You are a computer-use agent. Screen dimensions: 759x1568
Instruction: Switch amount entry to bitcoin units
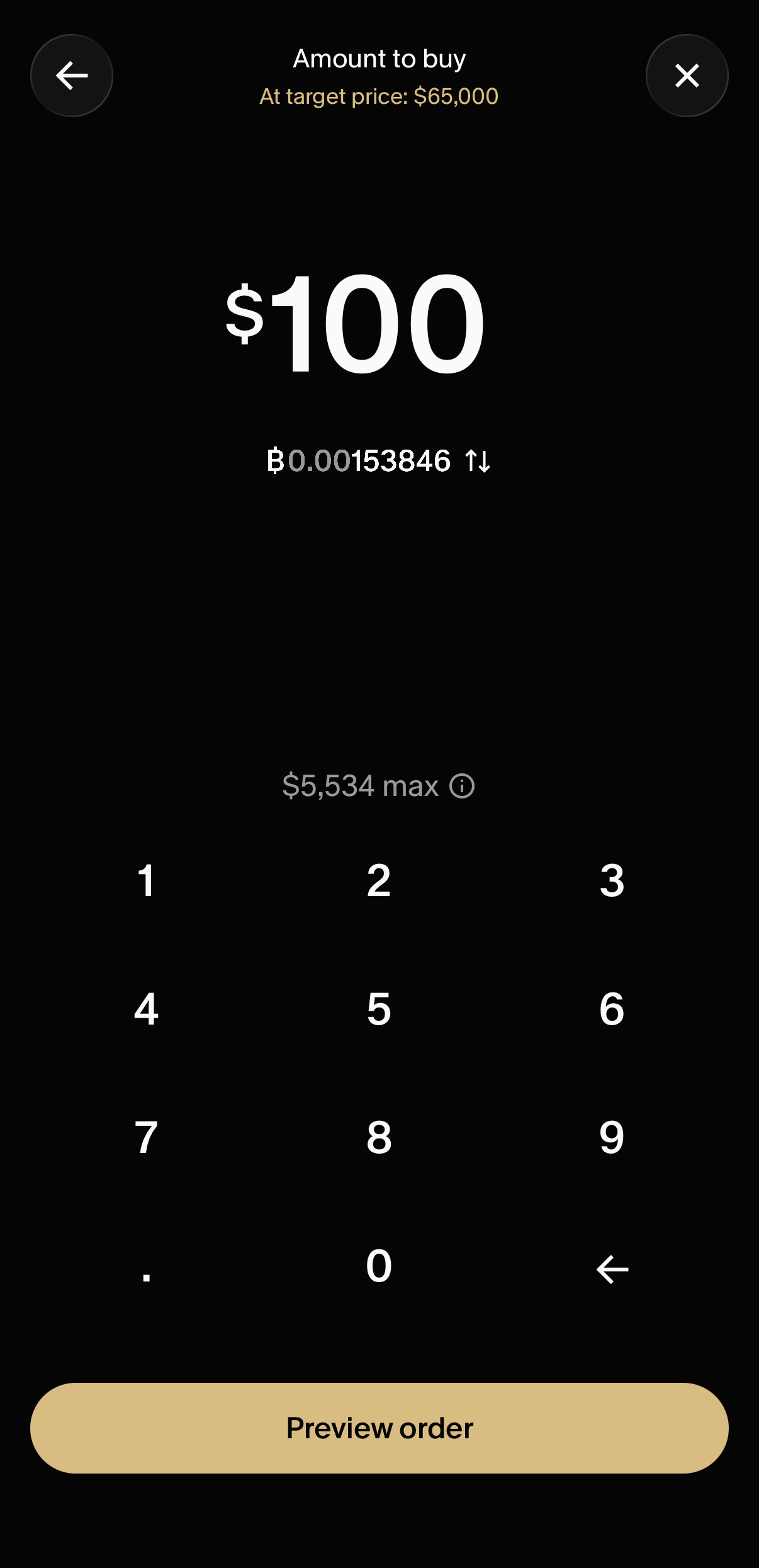click(478, 461)
